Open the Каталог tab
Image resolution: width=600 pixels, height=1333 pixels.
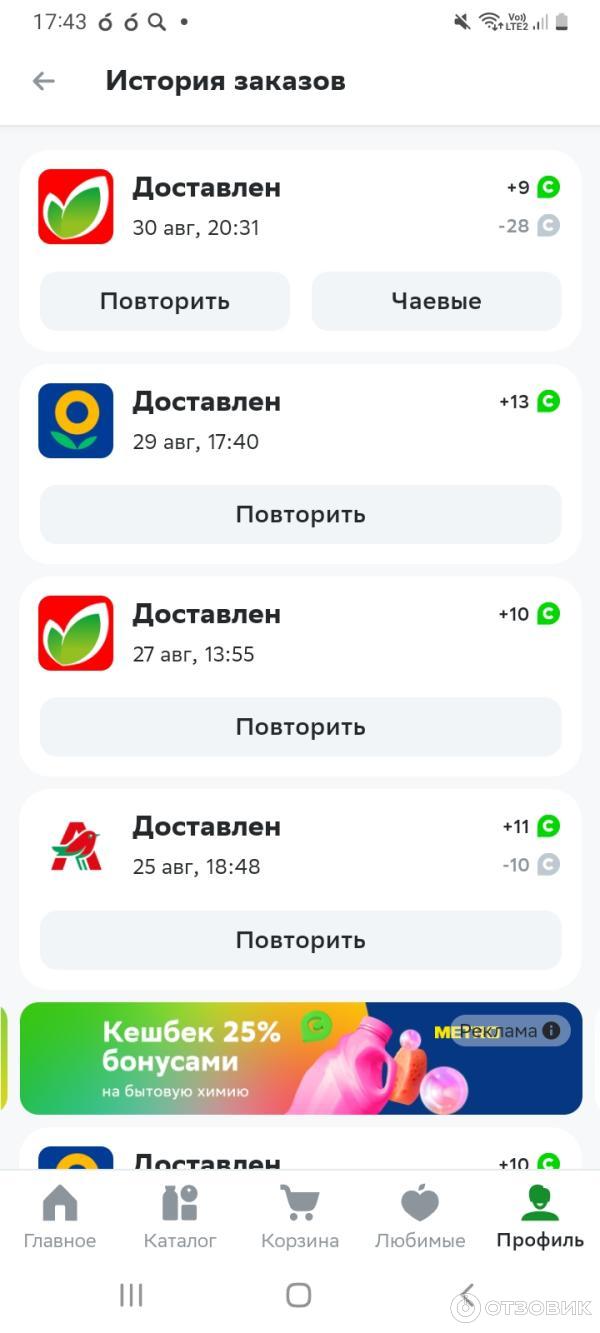click(180, 1216)
